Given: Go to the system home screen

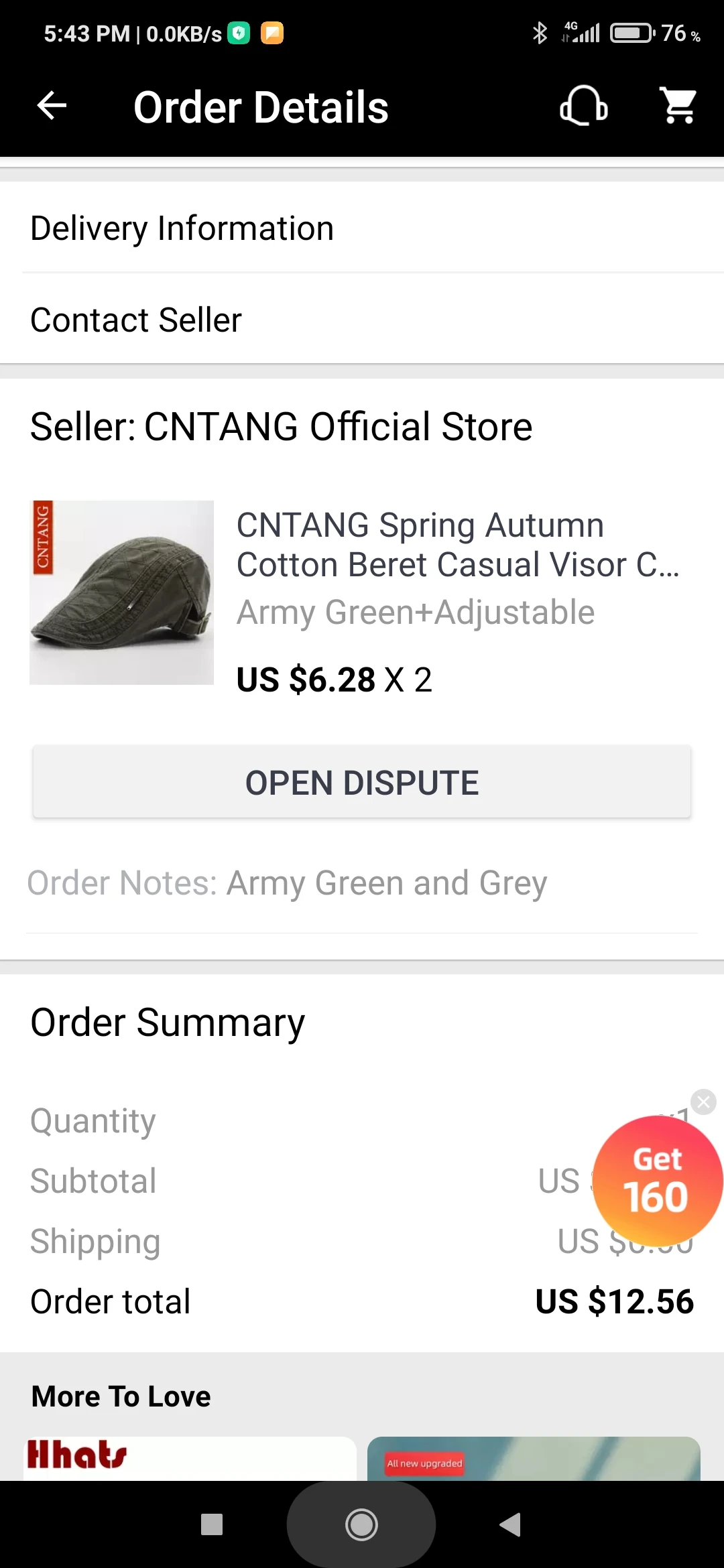Looking at the screenshot, I should pos(361,1525).
